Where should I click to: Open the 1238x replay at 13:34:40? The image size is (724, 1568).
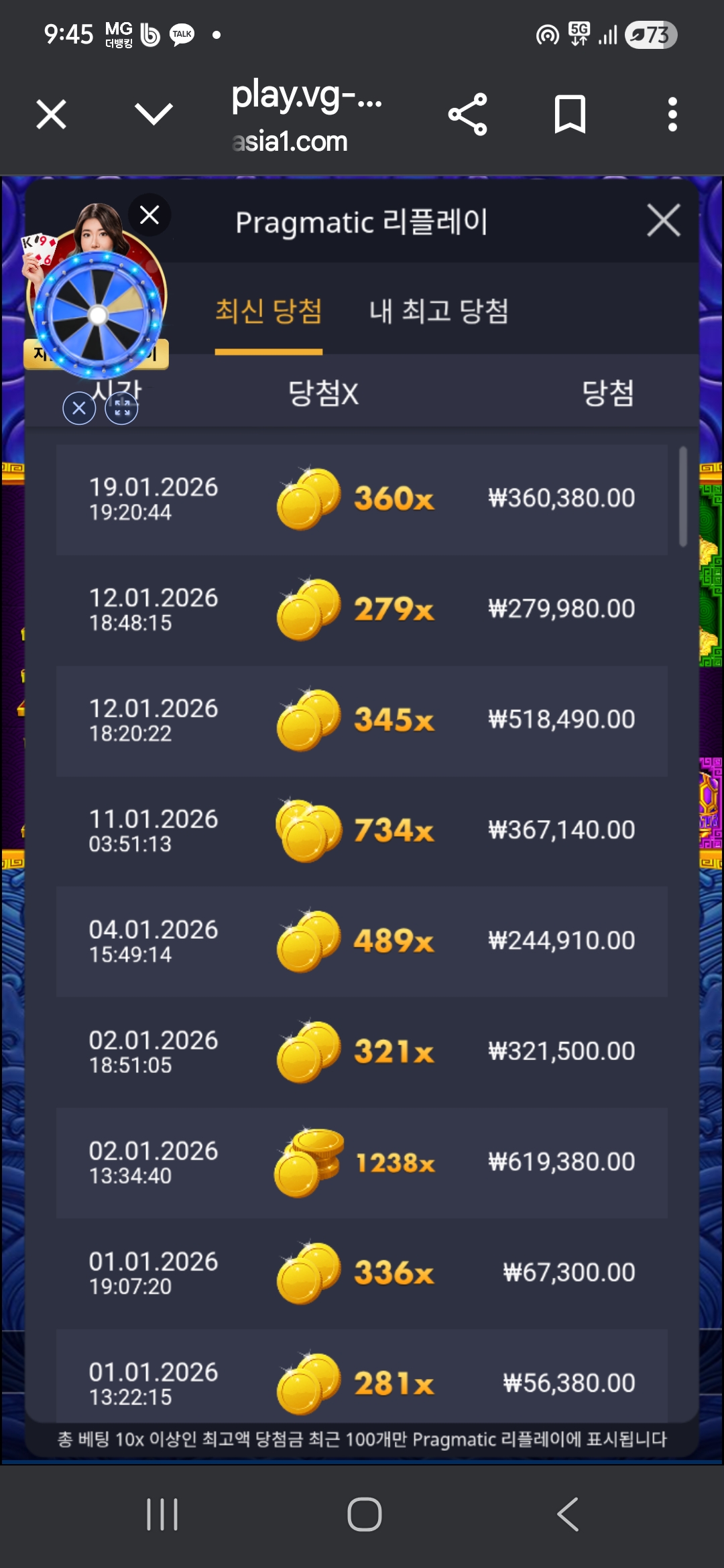tap(361, 1163)
